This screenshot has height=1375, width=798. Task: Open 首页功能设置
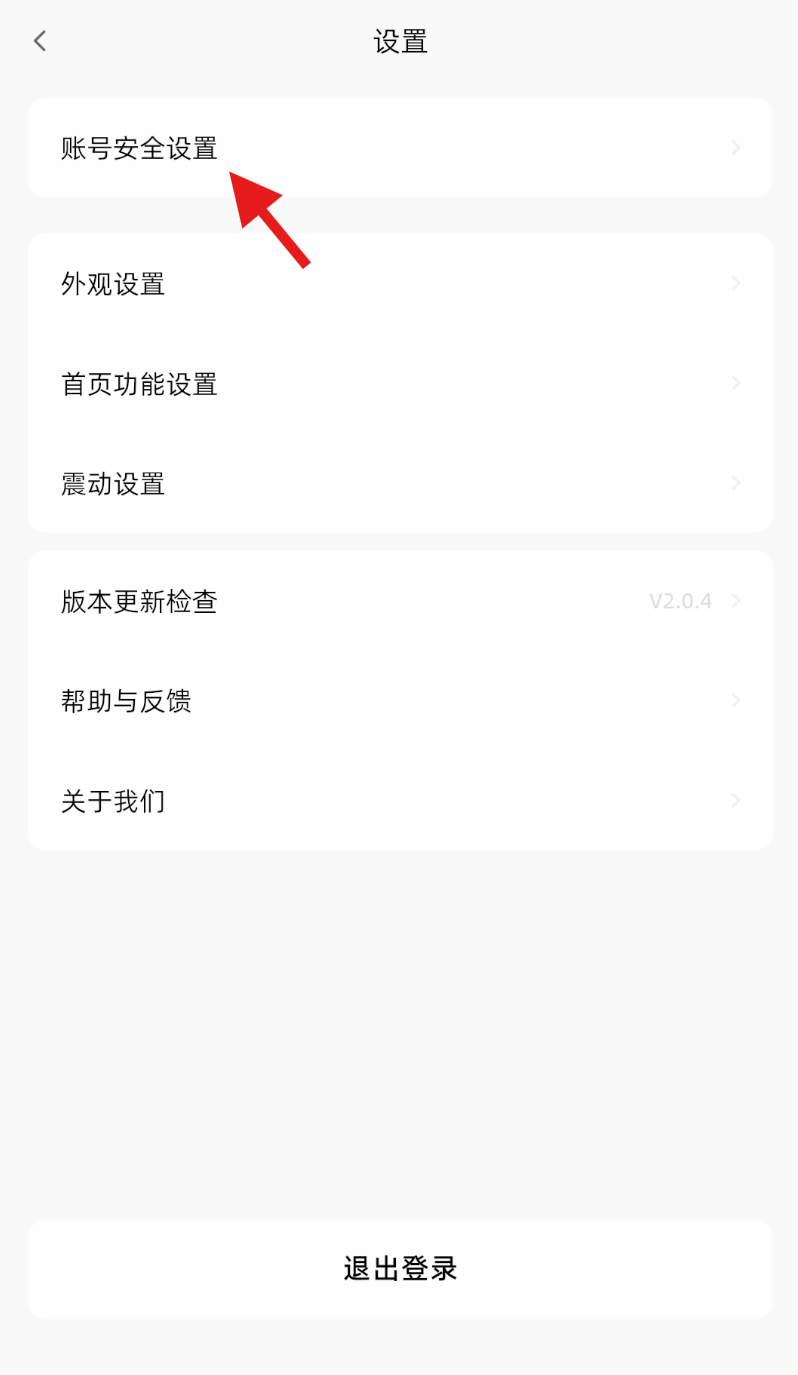(x=400, y=384)
